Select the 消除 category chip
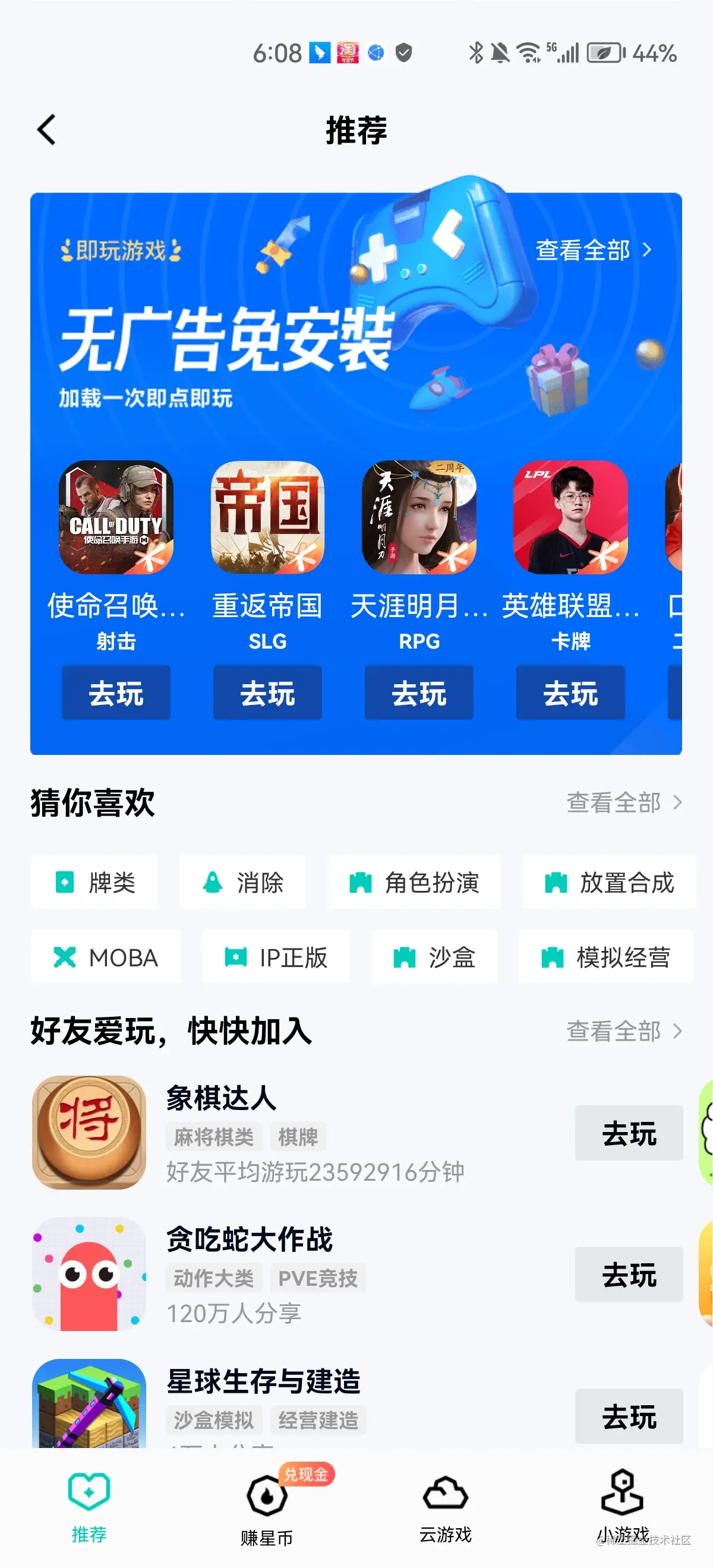Viewport: 713px width, 1568px height. click(x=242, y=882)
